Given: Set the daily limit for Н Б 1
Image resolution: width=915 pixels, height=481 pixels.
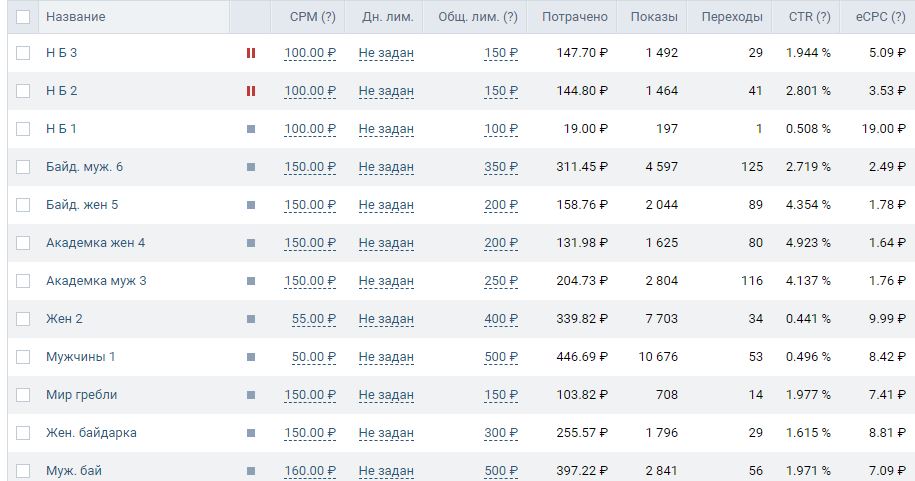Looking at the screenshot, I should click(386, 129).
